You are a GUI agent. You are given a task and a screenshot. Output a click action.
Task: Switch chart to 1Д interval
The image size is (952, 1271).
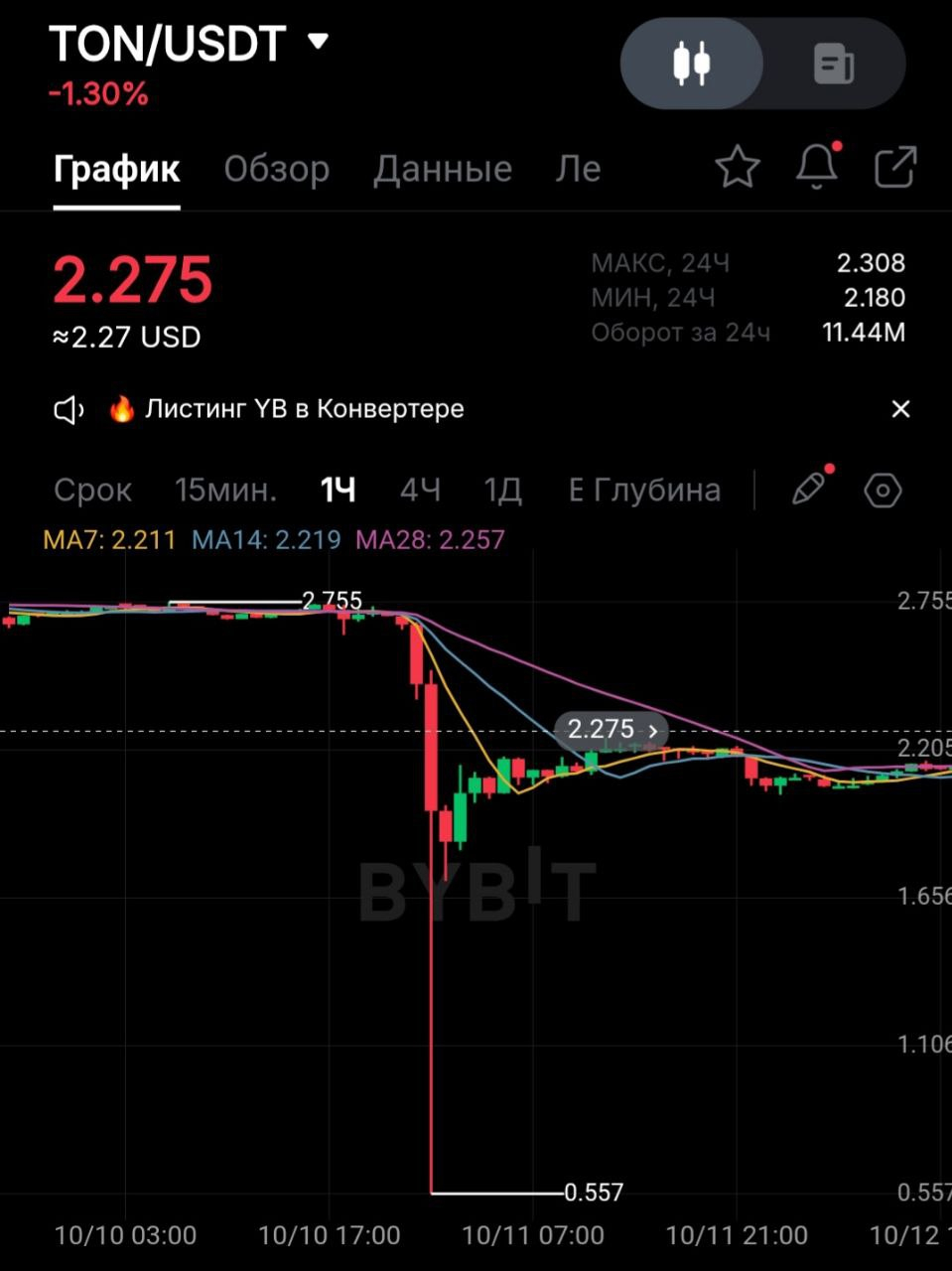502,490
